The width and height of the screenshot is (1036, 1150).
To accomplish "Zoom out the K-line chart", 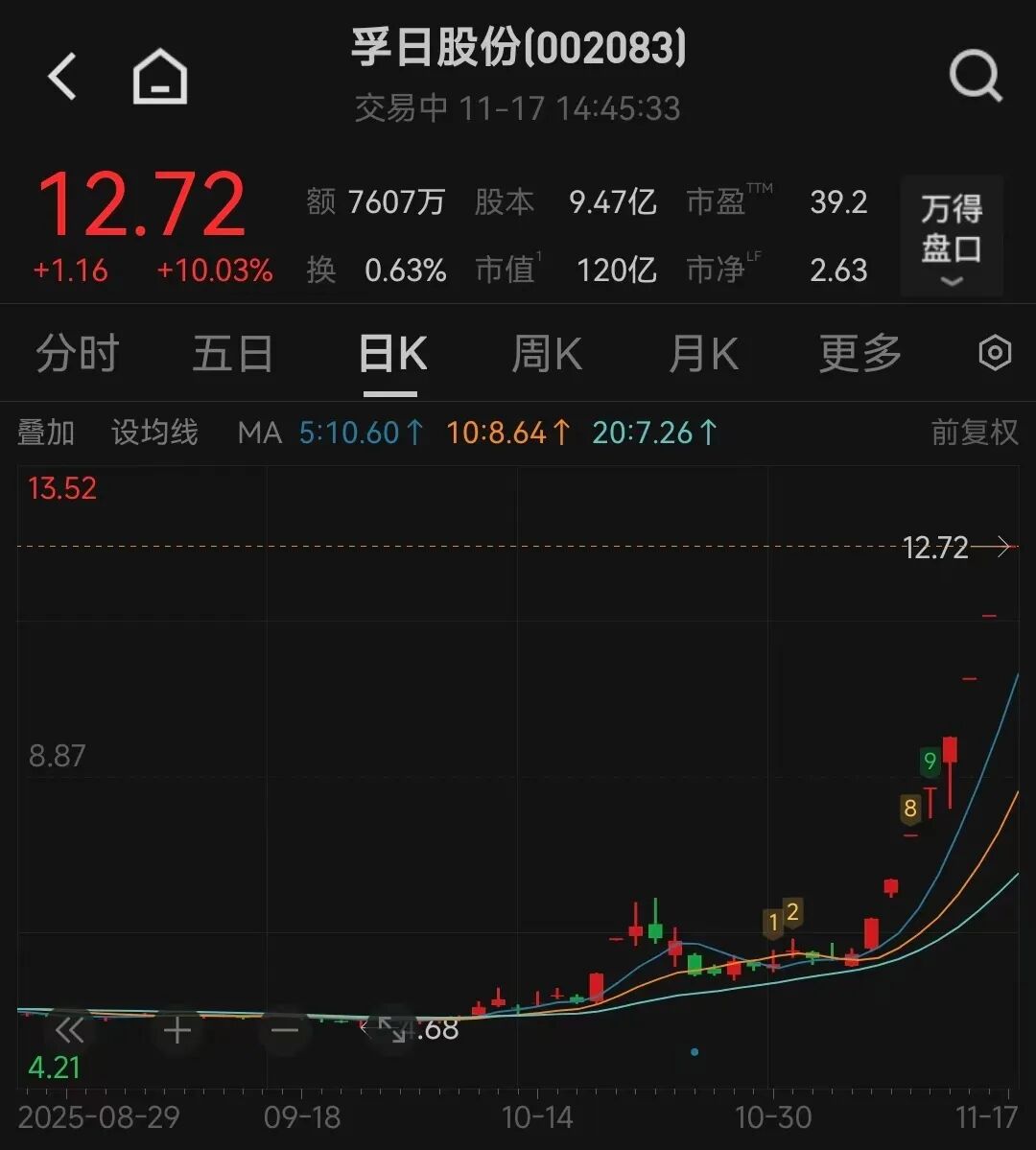I will tap(285, 1031).
